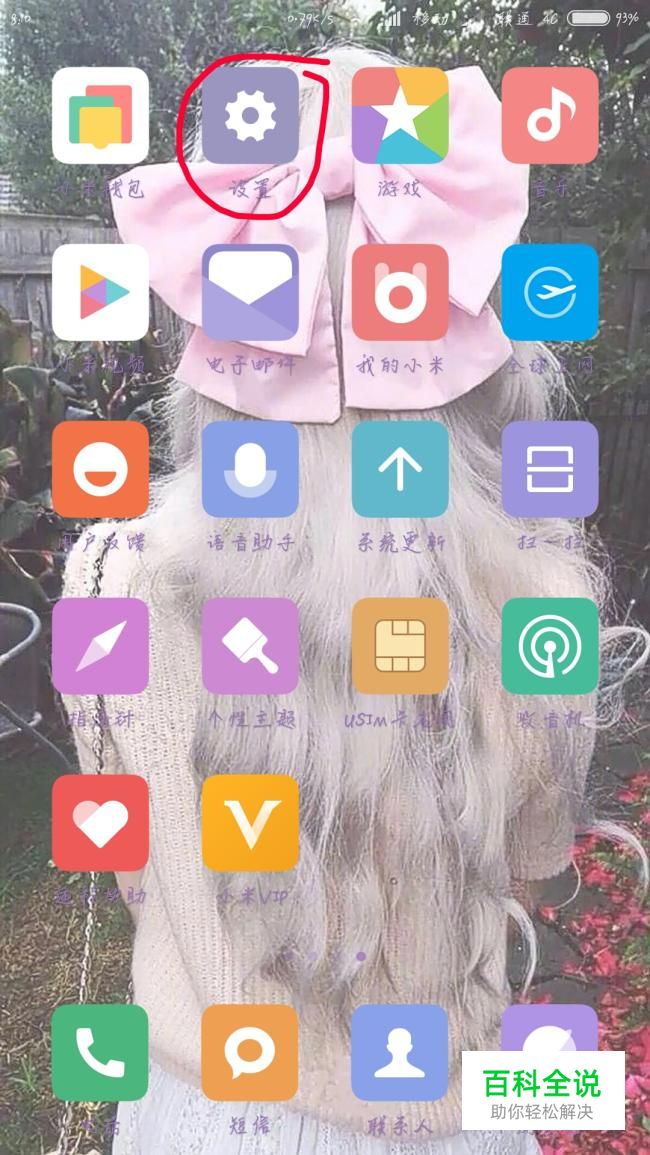This screenshot has width=650, height=1155.
Task: Open USIM card app (USIM卡应用)
Action: pyautogui.click(x=400, y=646)
